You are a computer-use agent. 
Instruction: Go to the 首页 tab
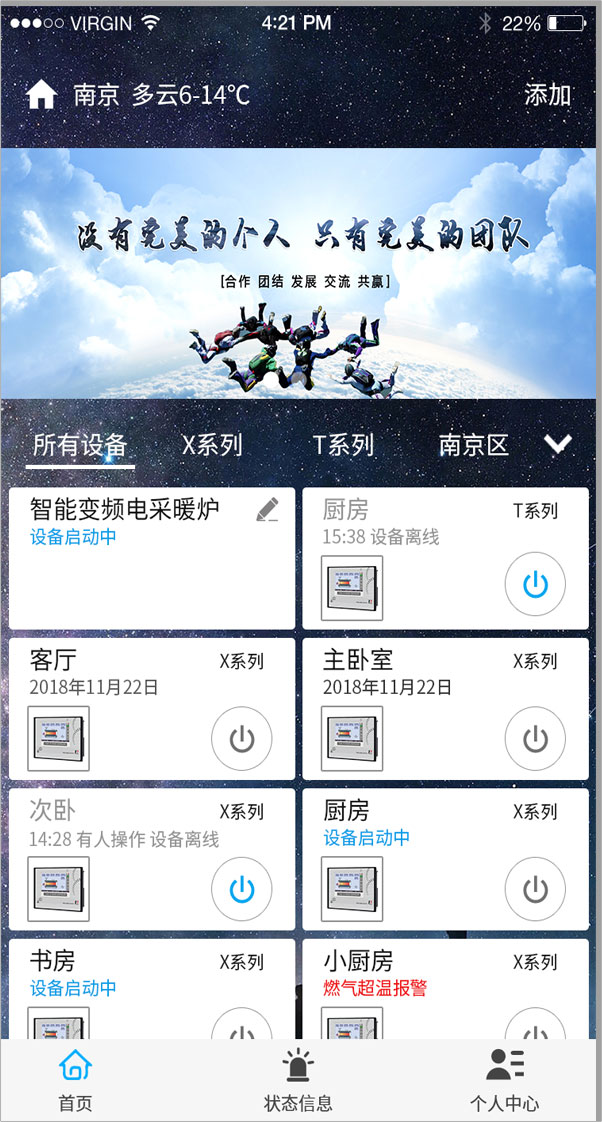point(75,1081)
